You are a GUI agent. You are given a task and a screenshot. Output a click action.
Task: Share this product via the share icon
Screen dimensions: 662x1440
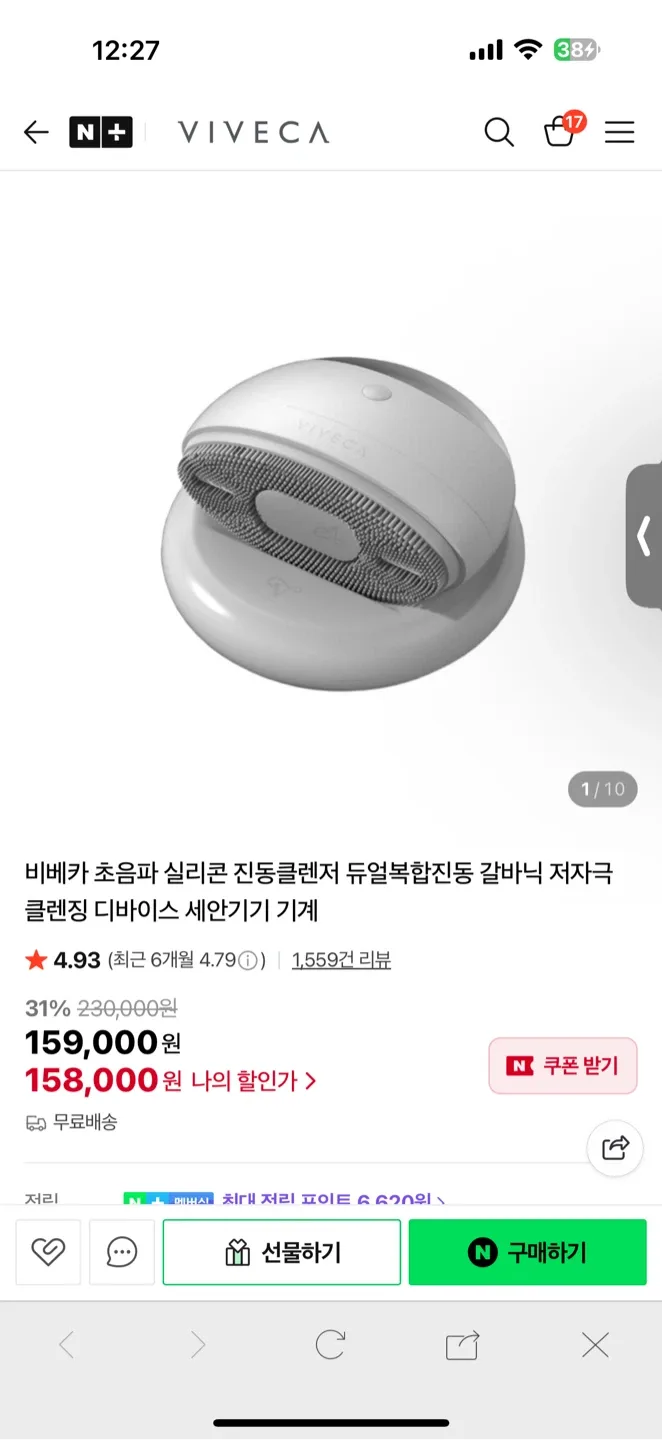[615, 1147]
